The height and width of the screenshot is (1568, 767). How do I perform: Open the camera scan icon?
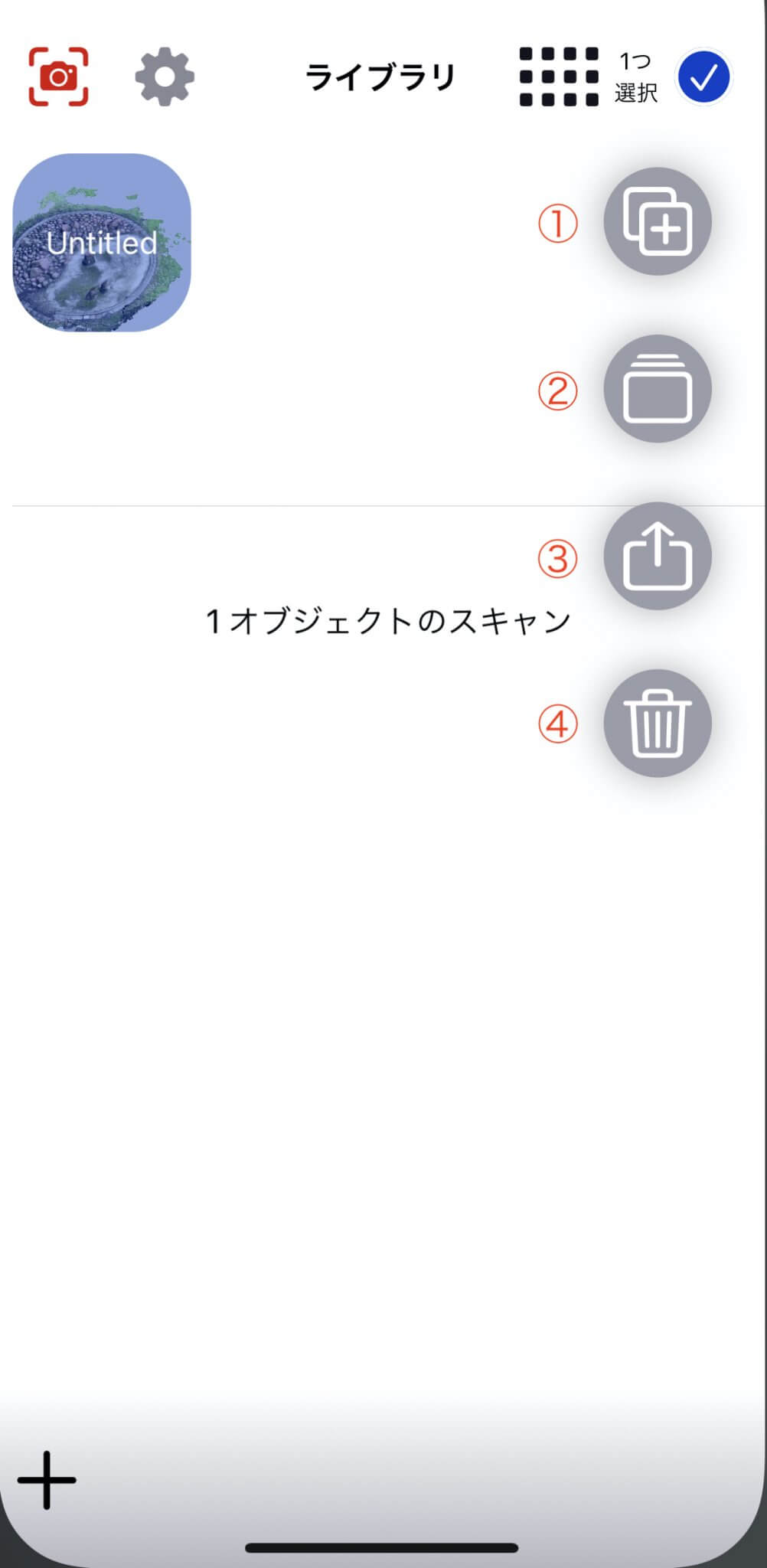(x=59, y=77)
